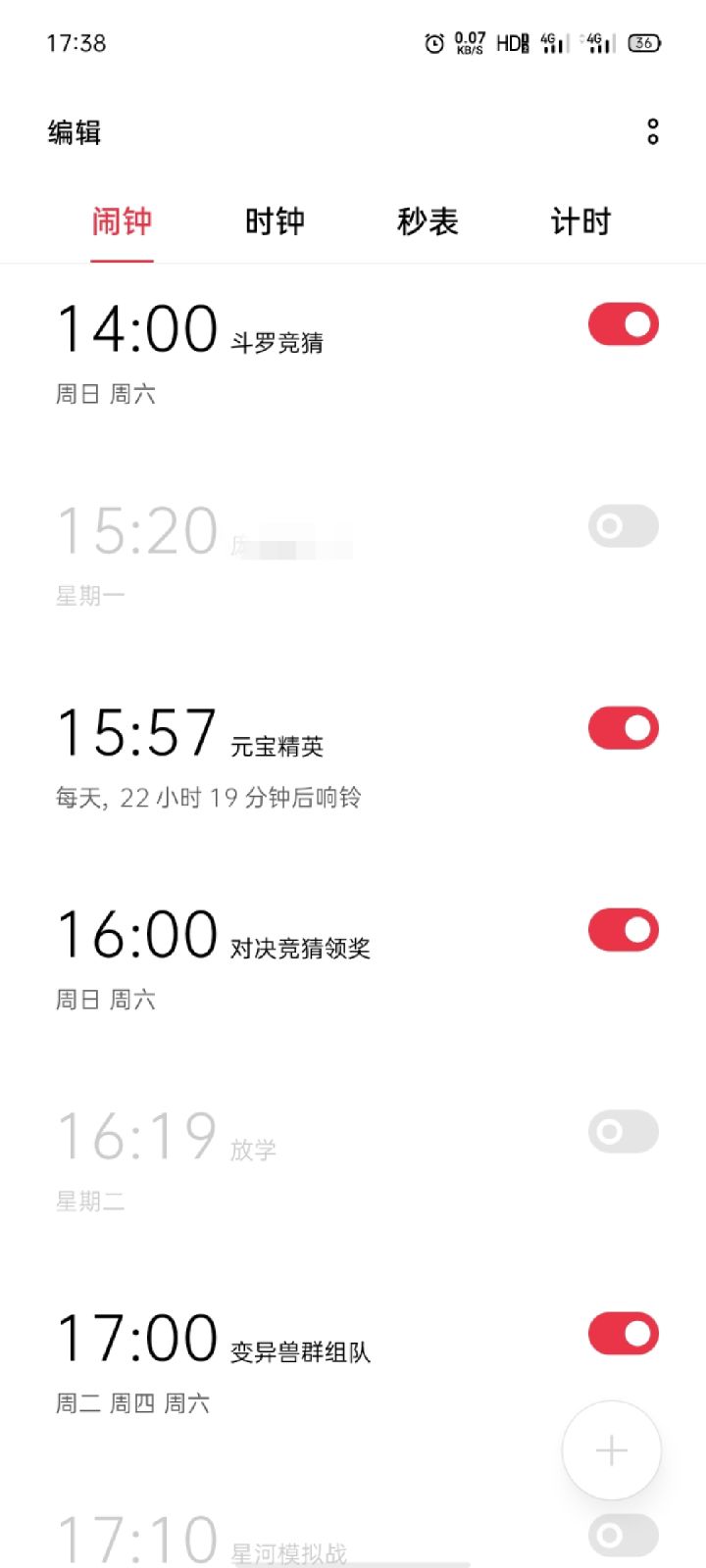Turn off the 15:57 元宝精英 alarm

(x=623, y=727)
